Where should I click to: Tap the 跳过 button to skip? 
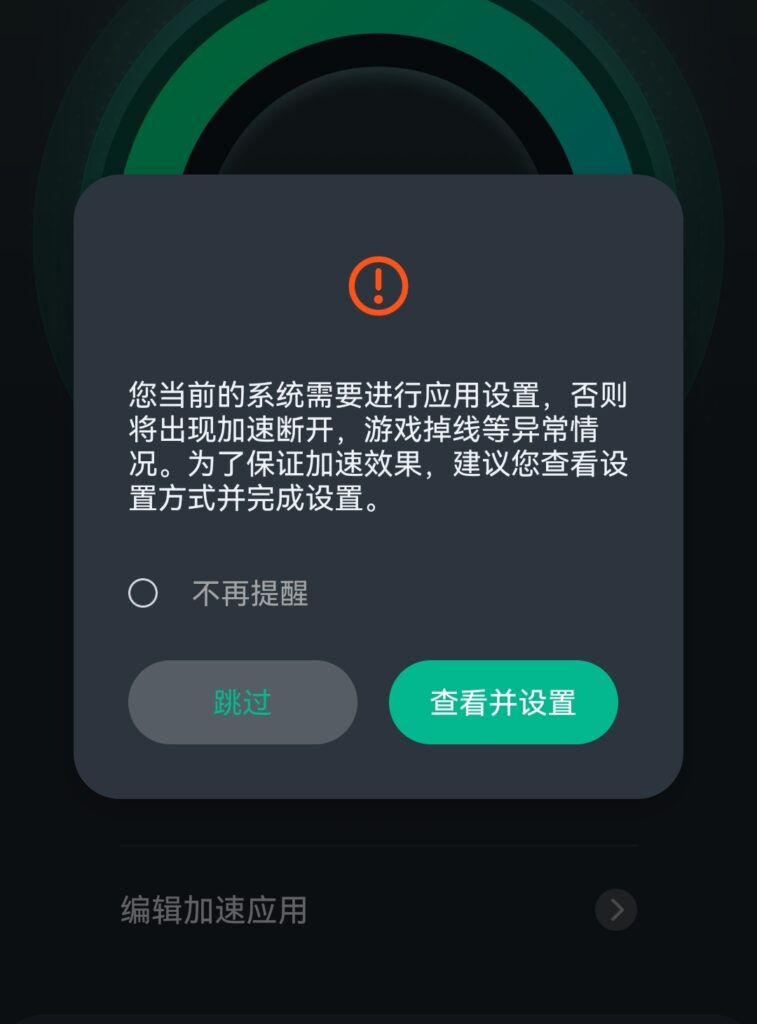click(242, 702)
